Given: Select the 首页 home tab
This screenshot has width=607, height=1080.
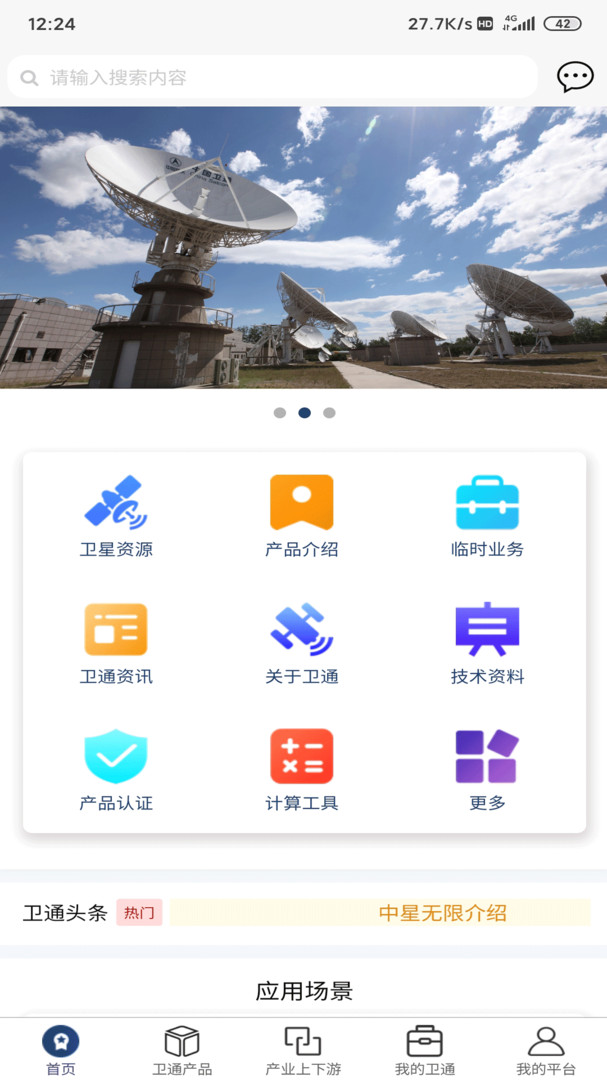Looking at the screenshot, I should tap(61, 1050).
